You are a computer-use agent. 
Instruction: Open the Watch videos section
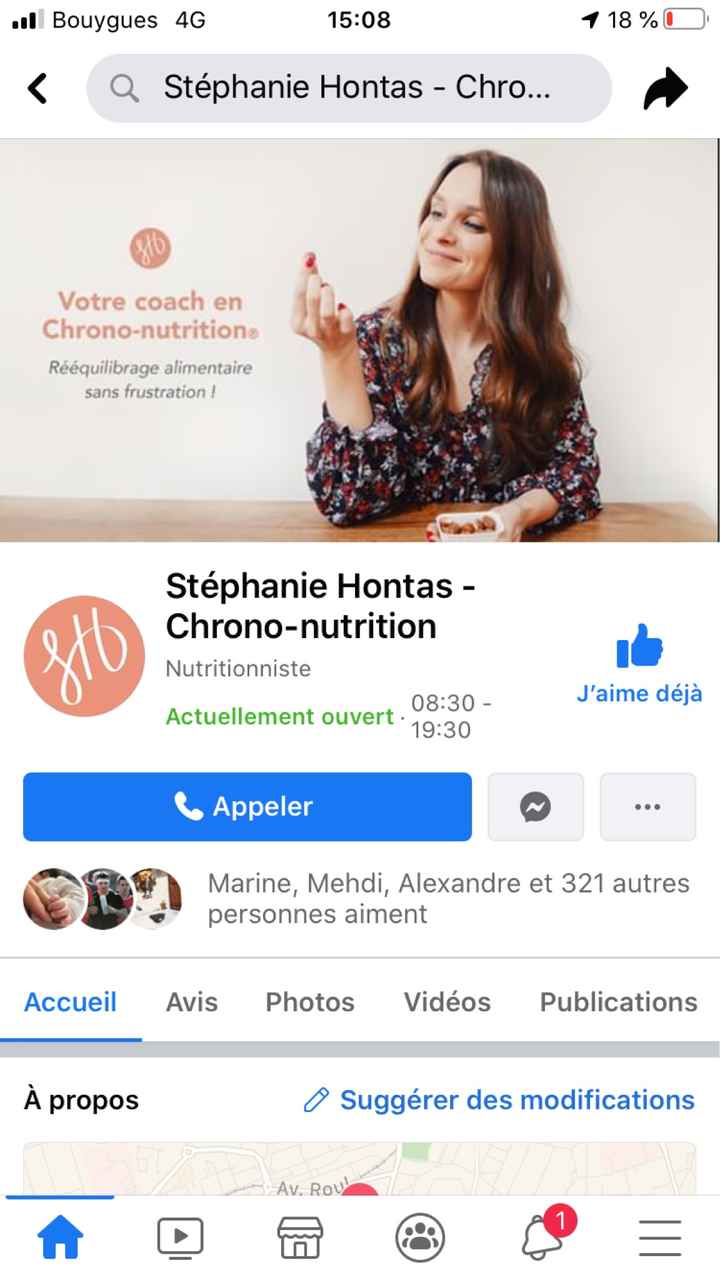(180, 1236)
